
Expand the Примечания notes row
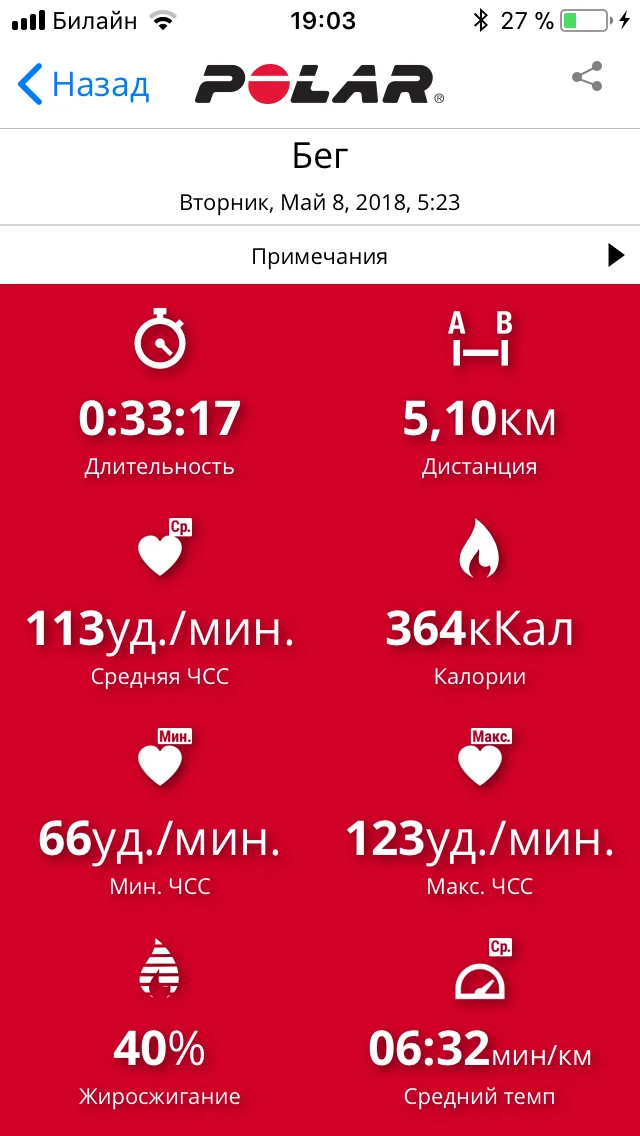320,255
